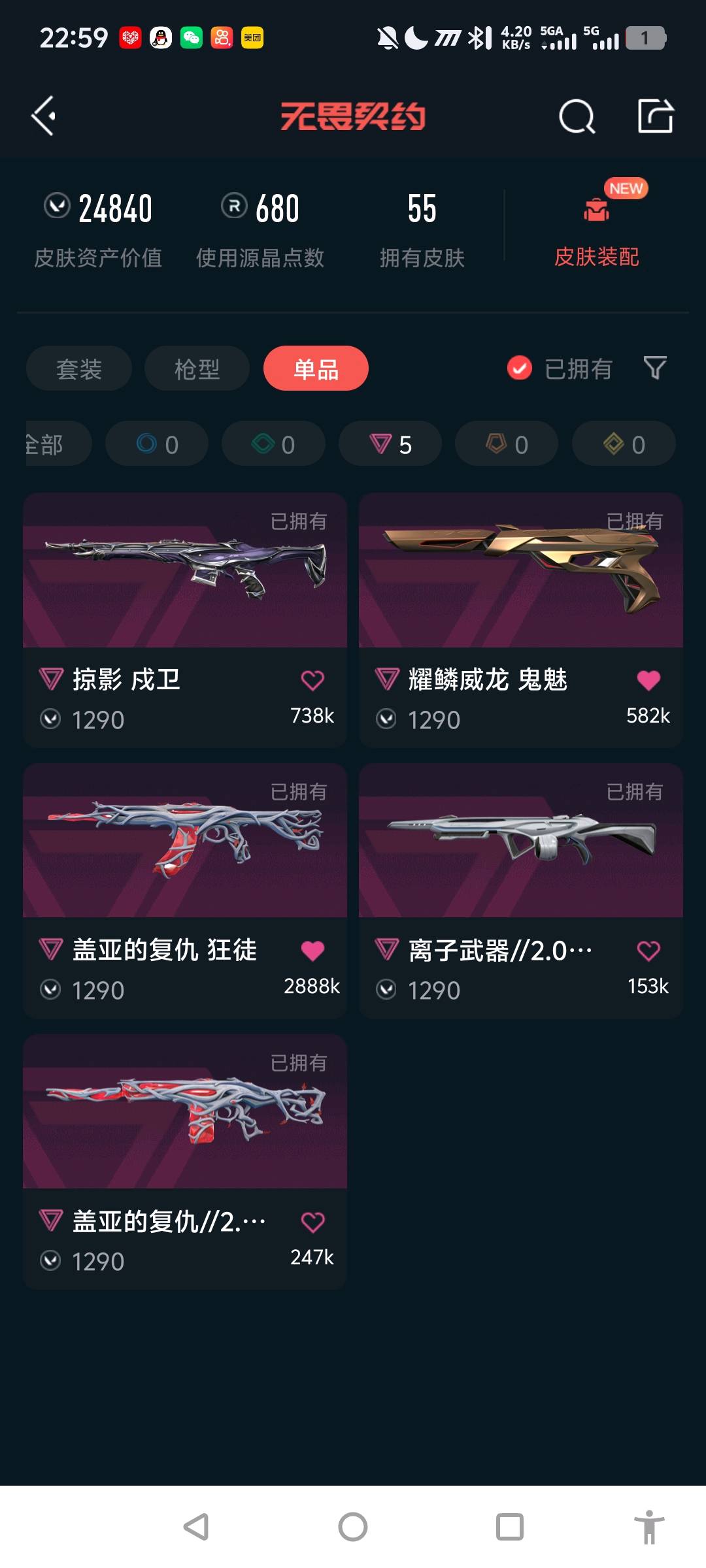This screenshot has height=1568, width=706.
Task: Open the funnel filter options
Action: click(x=655, y=368)
